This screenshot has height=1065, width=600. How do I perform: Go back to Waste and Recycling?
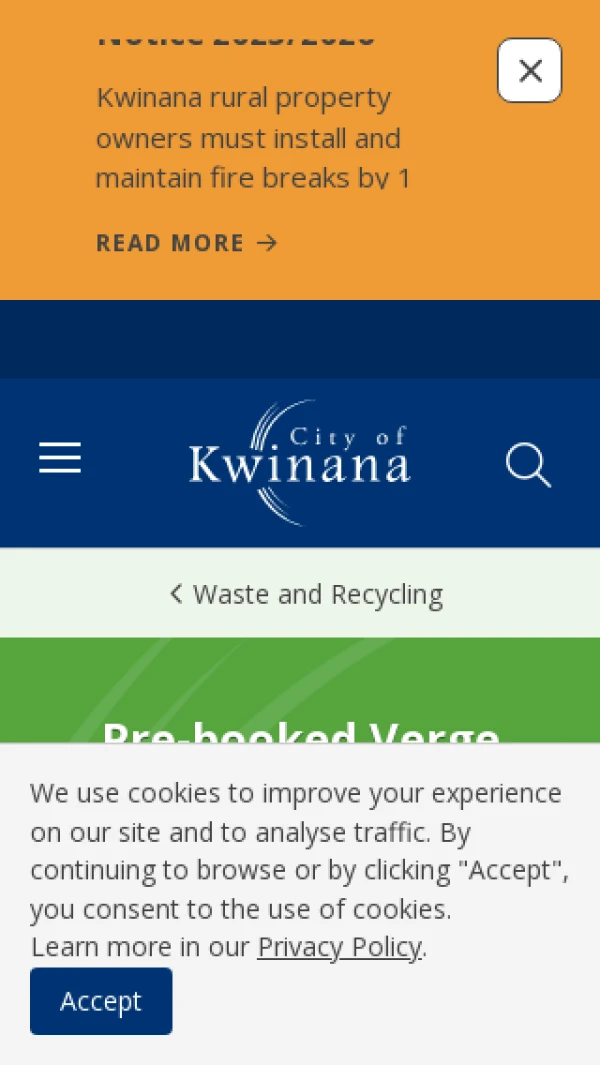coord(306,594)
